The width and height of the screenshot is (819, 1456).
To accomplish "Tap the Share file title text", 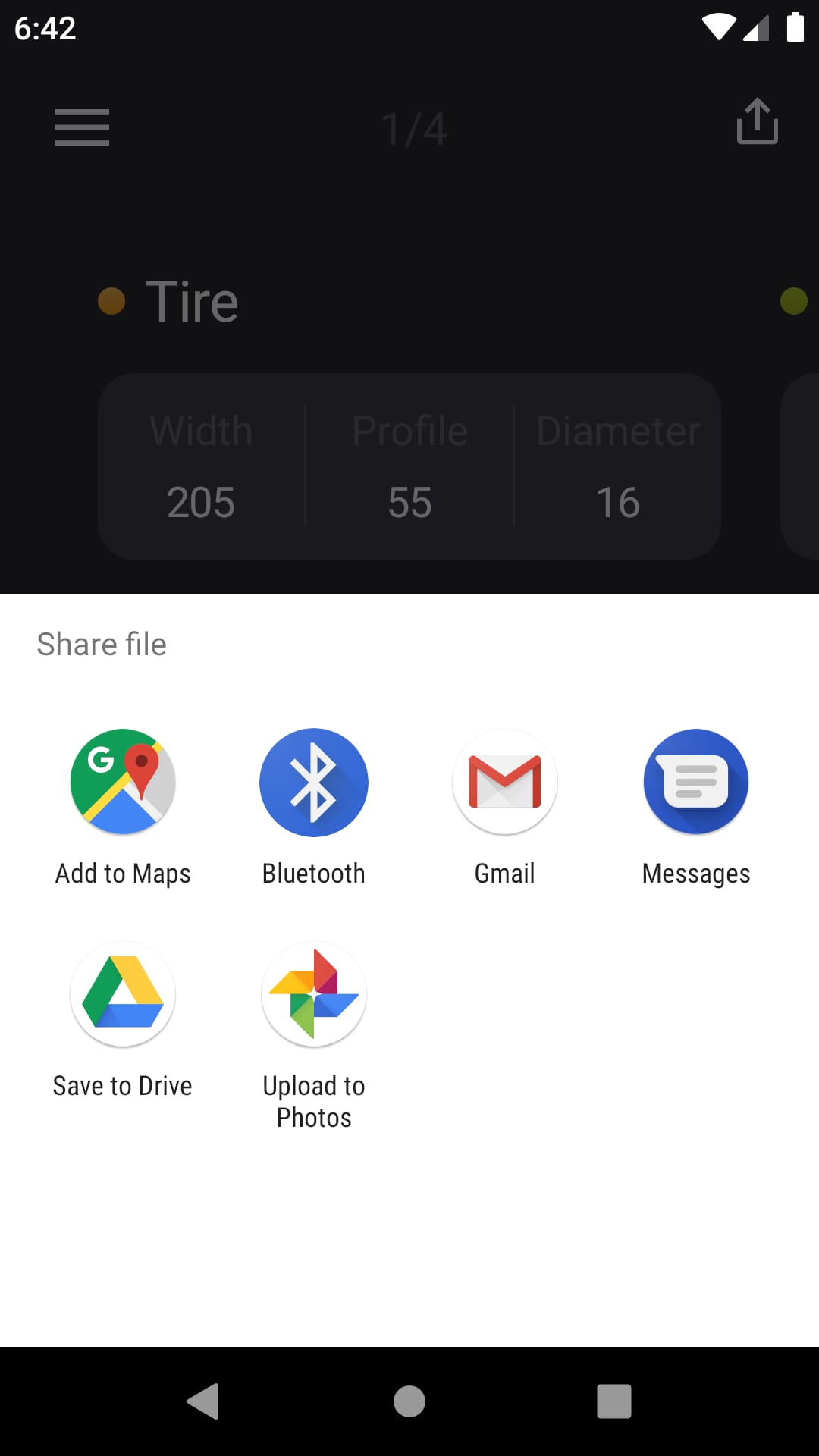I will point(102,644).
